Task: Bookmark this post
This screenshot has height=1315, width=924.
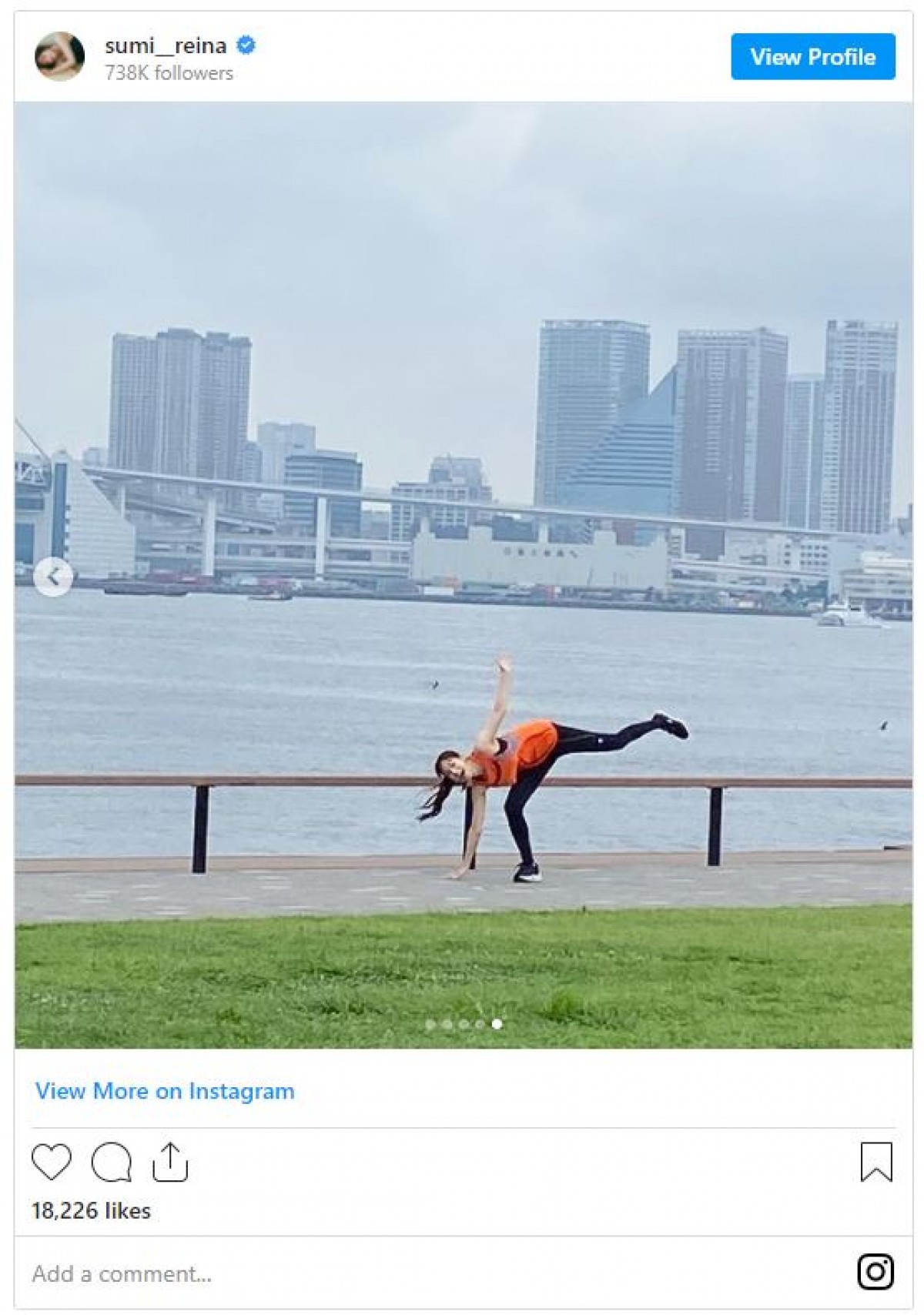Action: (876, 1162)
